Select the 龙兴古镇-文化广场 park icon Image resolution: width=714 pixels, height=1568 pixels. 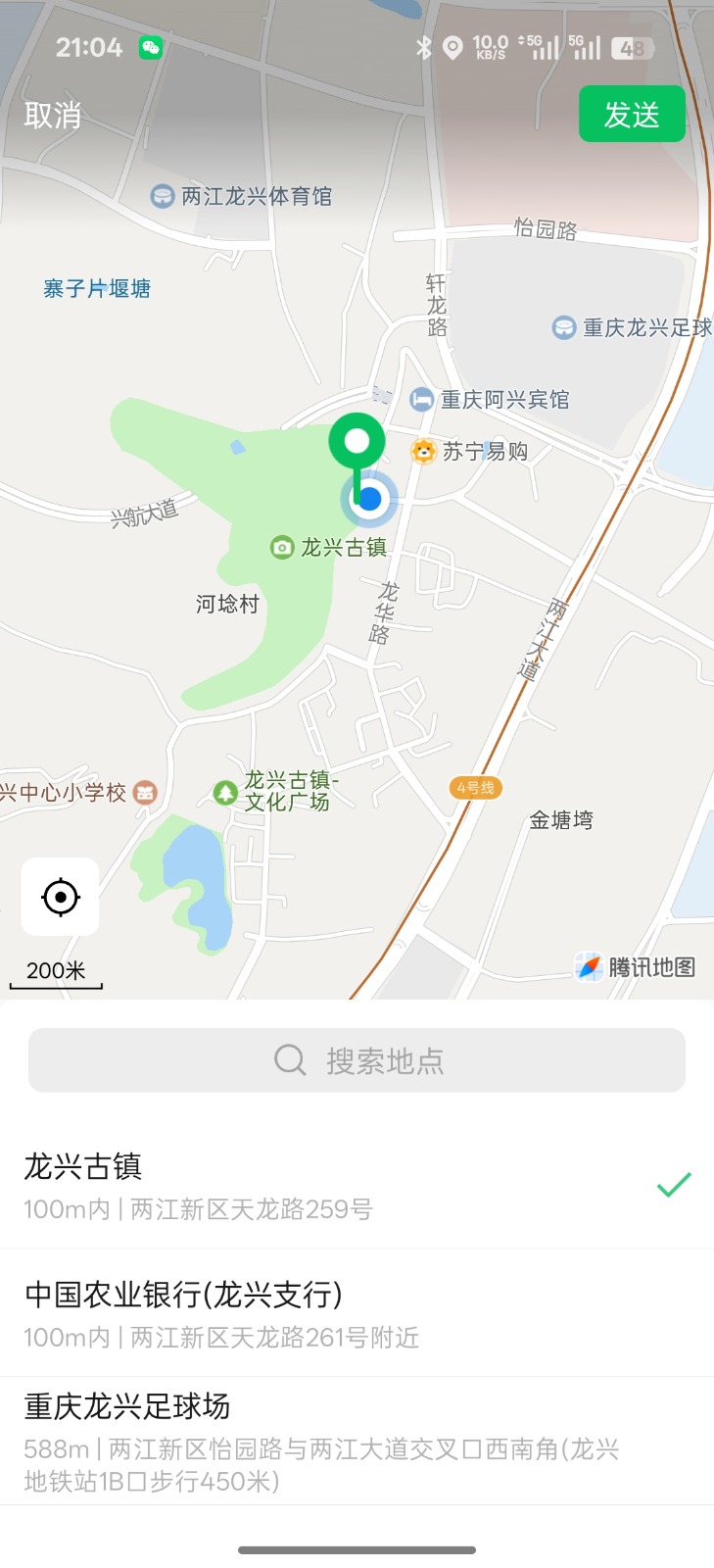(227, 791)
